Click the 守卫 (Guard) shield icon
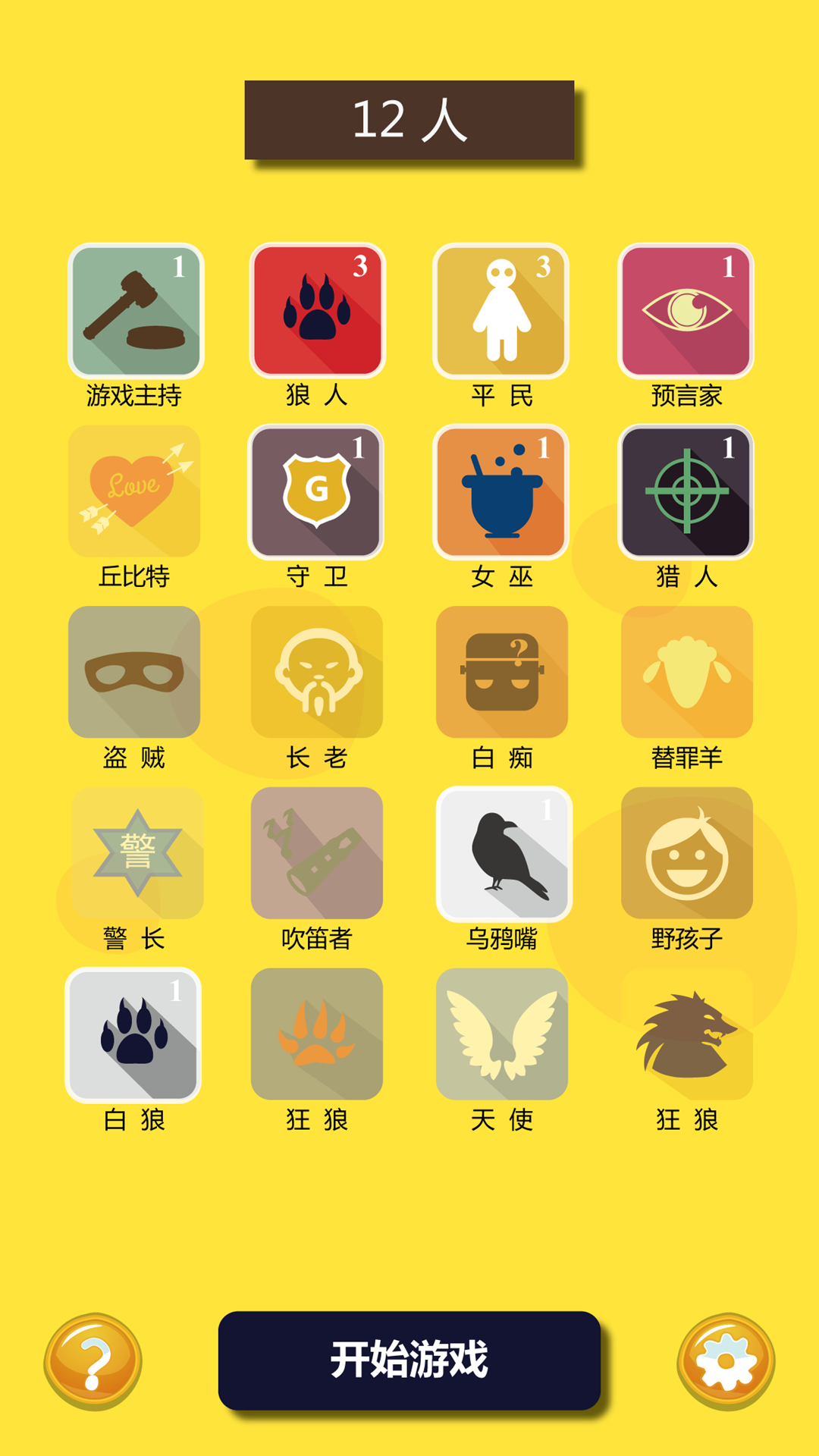Screen dimensions: 819x1456 pyautogui.click(x=317, y=491)
